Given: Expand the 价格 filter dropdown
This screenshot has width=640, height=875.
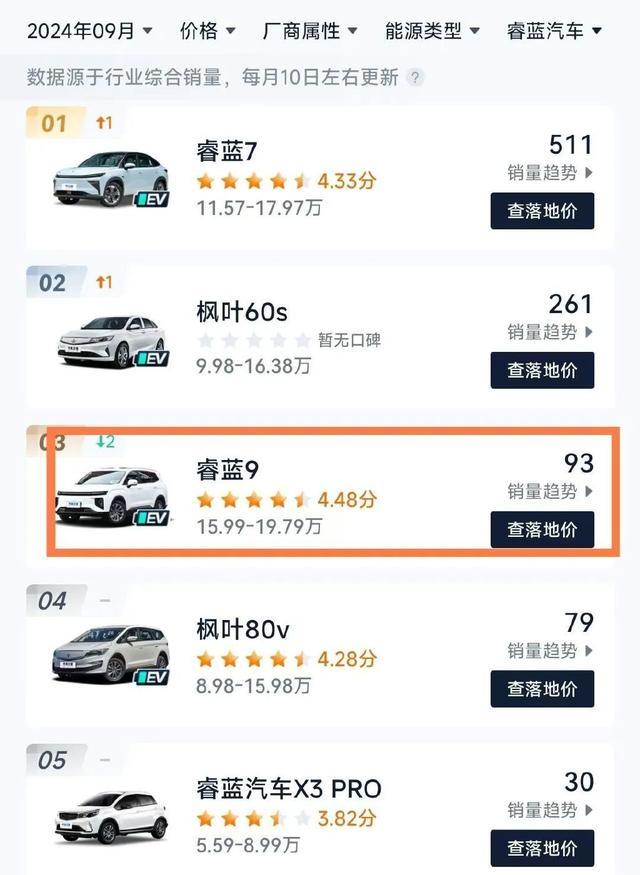Looking at the screenshot, I should 208,30.
